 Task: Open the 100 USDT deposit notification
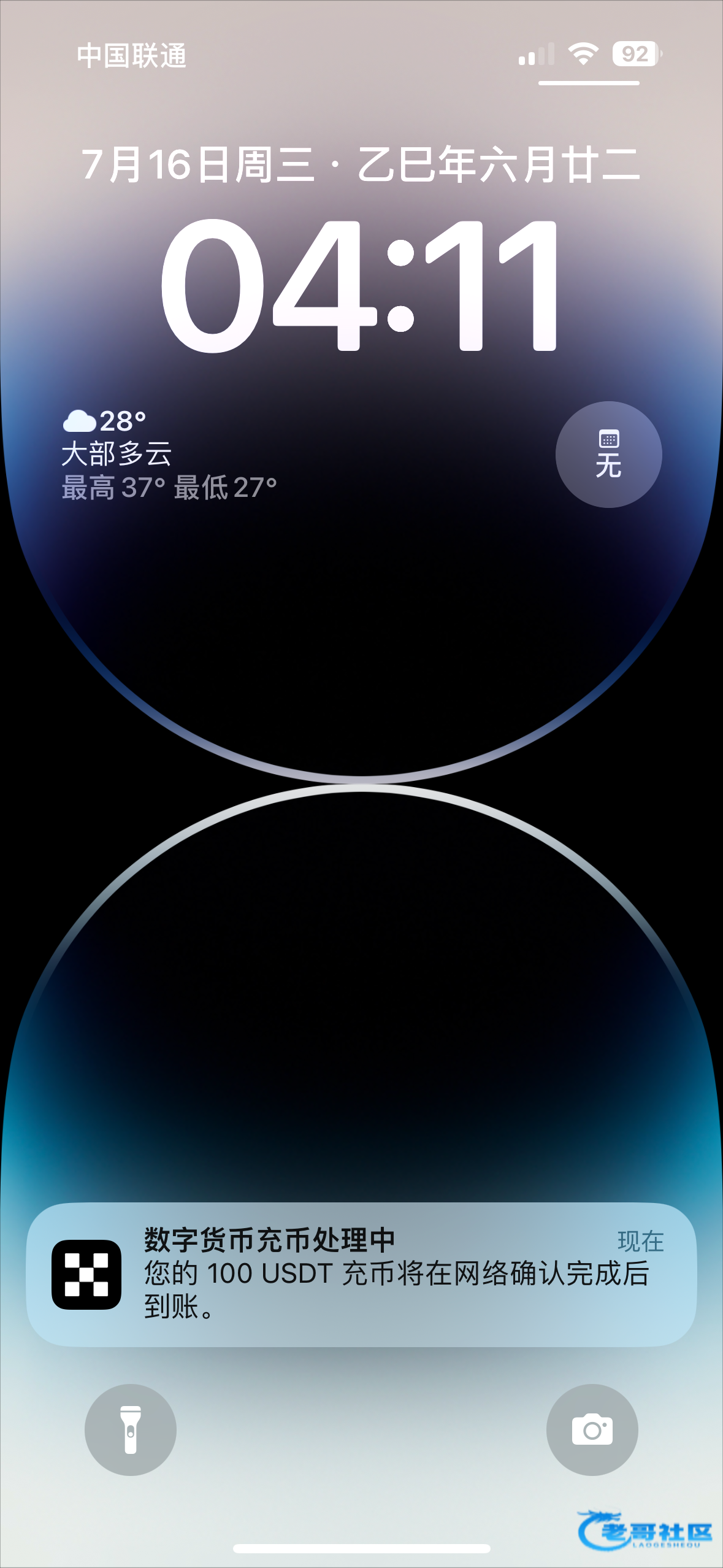tap(362, 1274)
